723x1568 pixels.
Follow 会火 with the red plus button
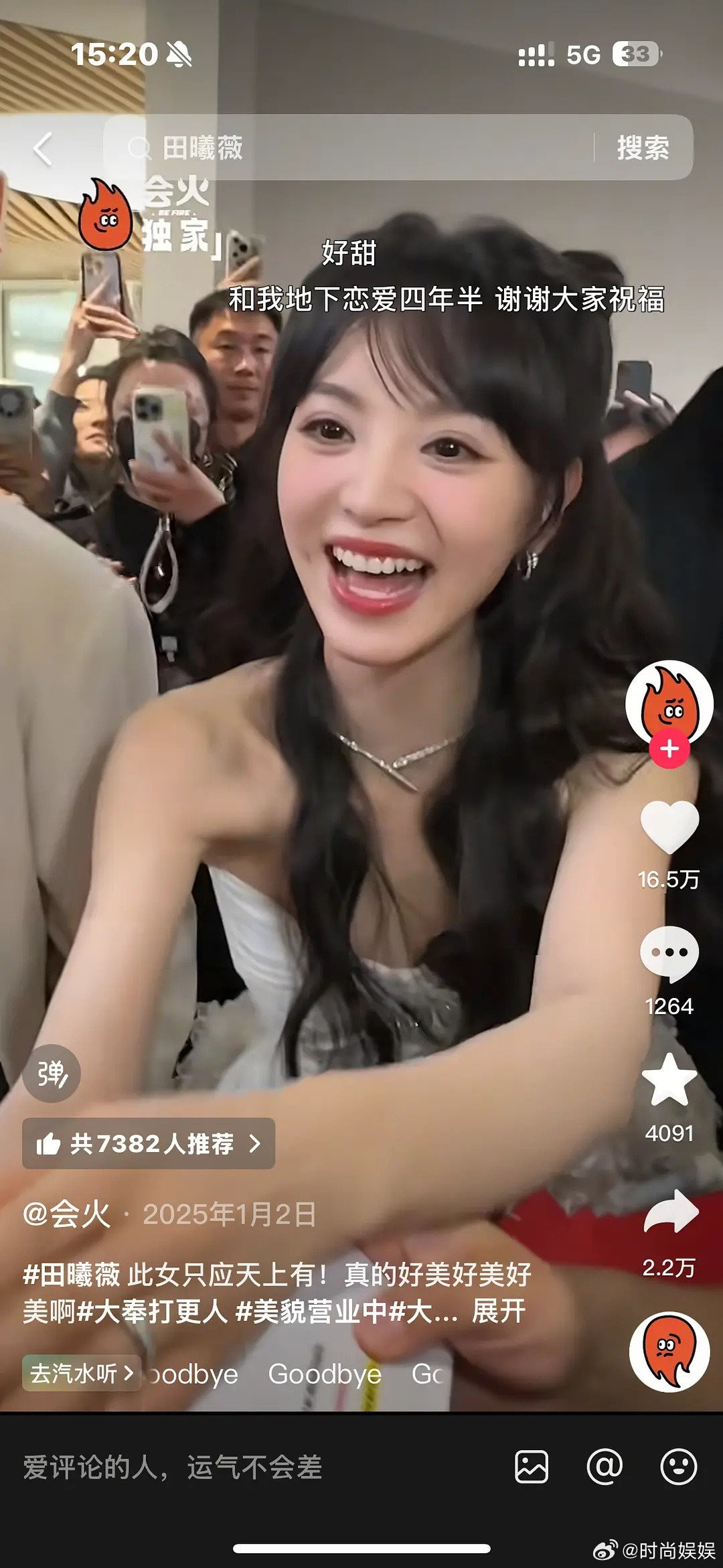(x=669, y=749)
